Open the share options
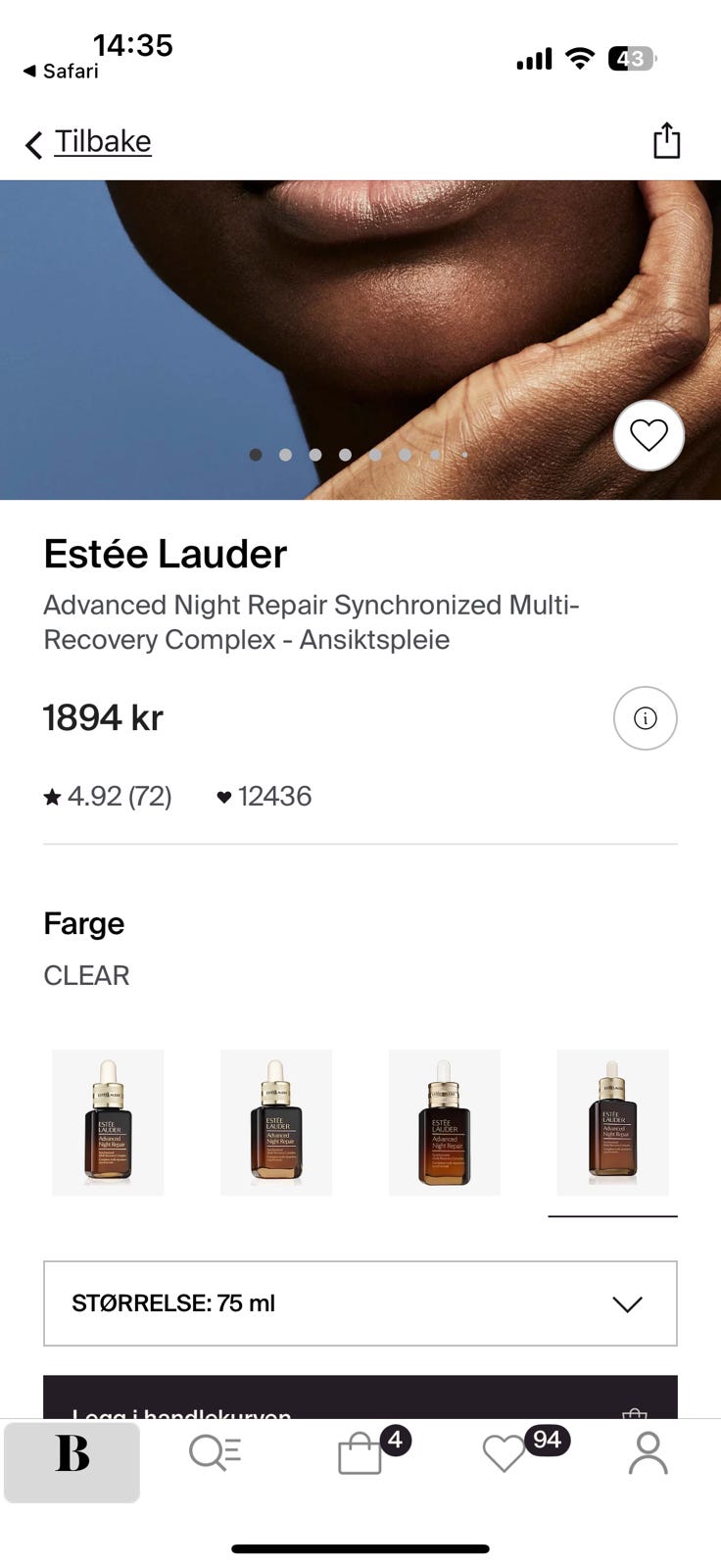This screenshot has width=721, height=1568. (x=666, y=140)
